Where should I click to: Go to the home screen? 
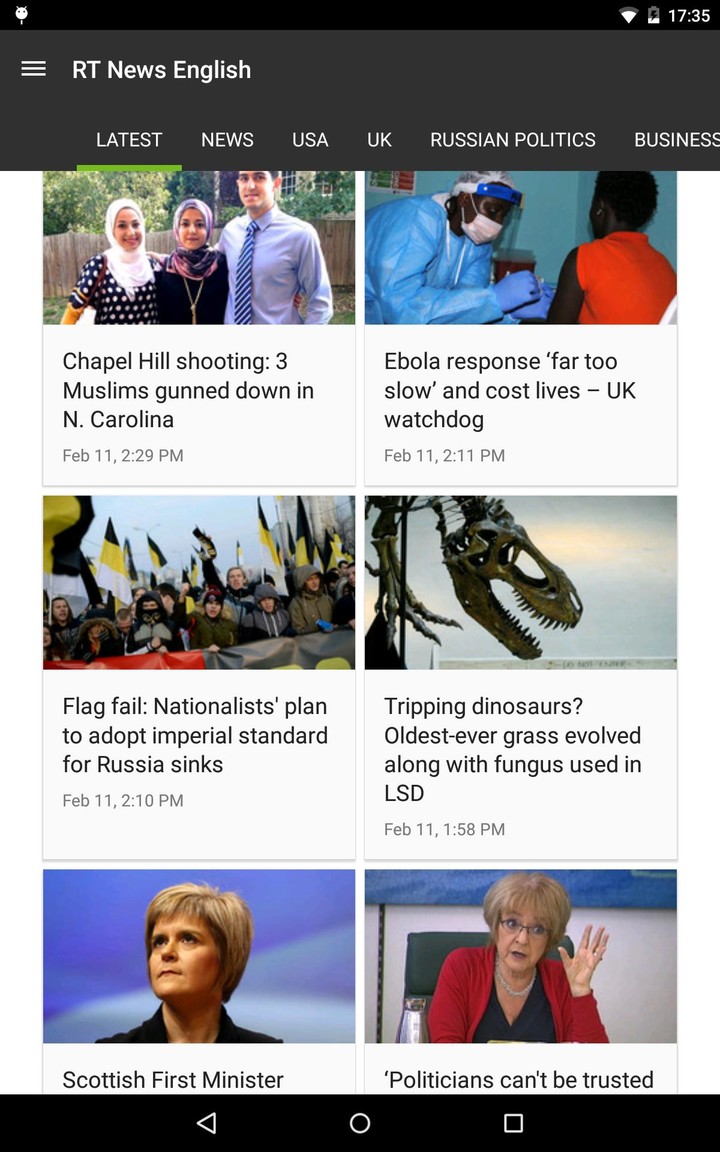[360, 1123]
